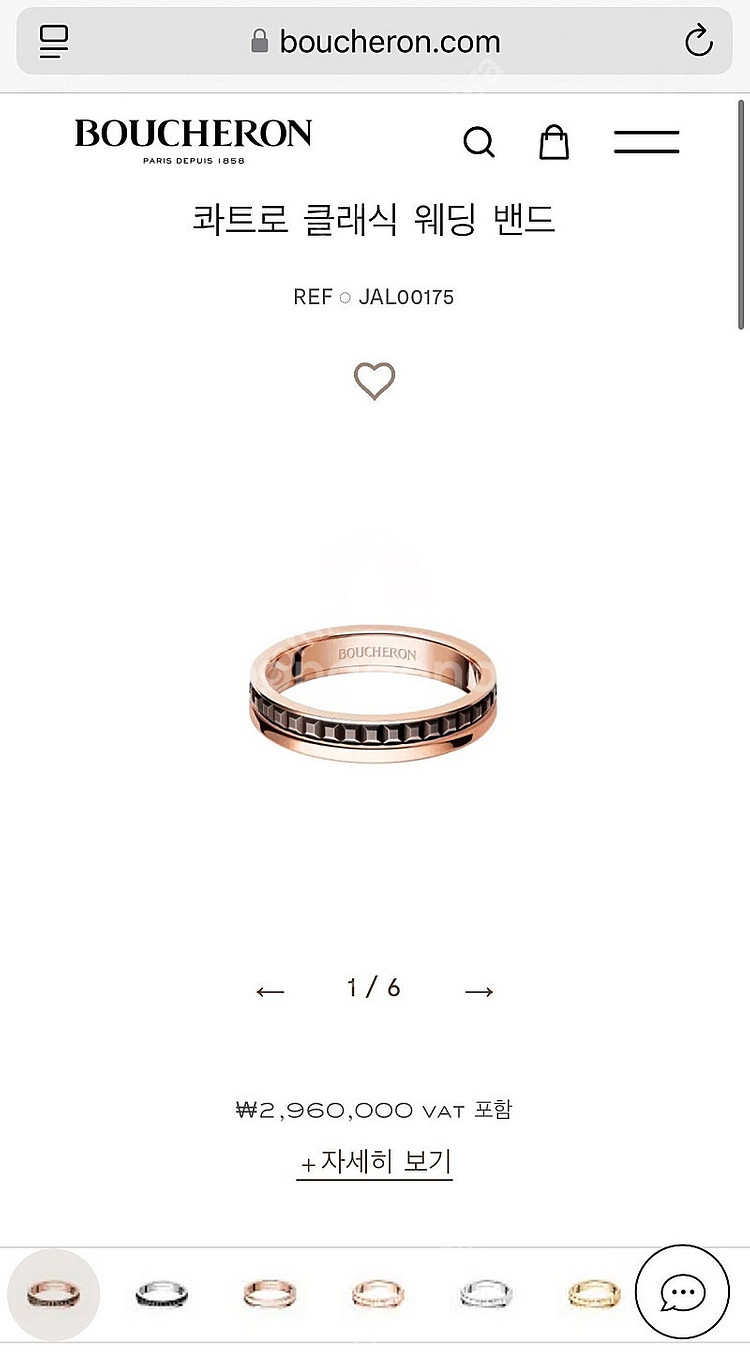Open the live chat bubble
This screenshot has height=1352, width=750.
click(683, 1292)
